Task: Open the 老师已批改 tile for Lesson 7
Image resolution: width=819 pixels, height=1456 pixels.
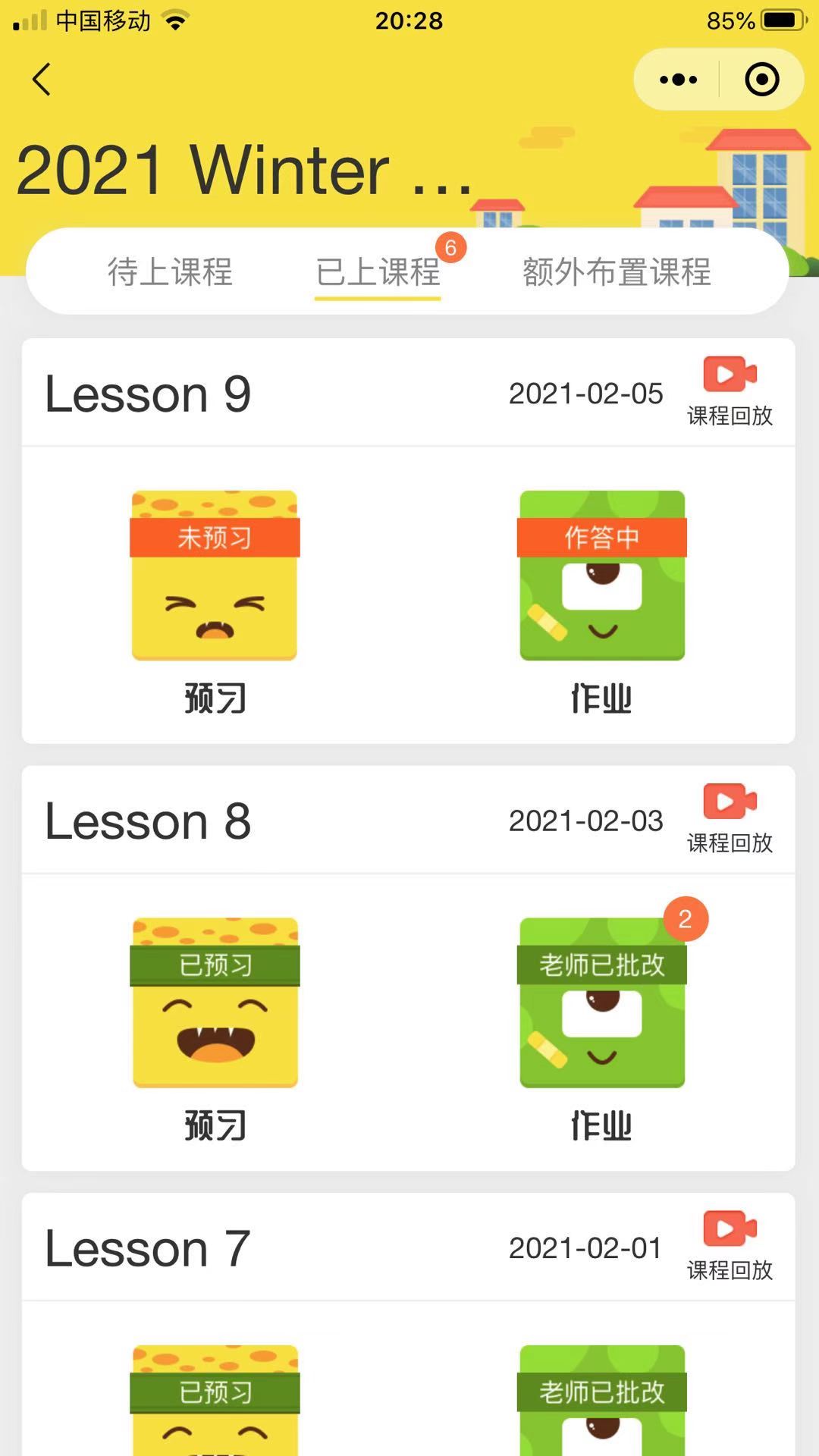Action: 602,1399
